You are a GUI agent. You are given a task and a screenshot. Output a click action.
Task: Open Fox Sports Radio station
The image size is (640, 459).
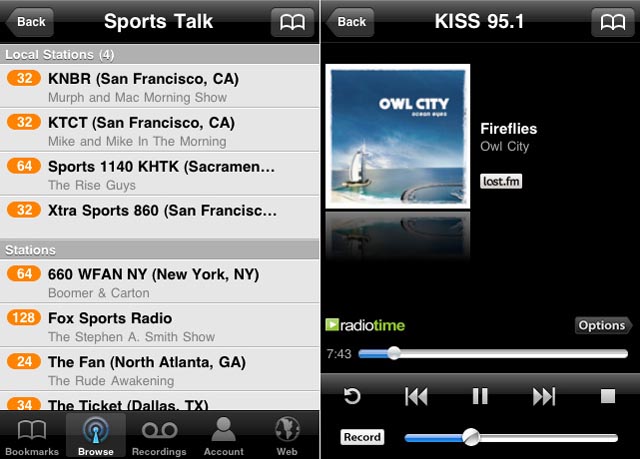pyautogui.click(x=160, y=326)
